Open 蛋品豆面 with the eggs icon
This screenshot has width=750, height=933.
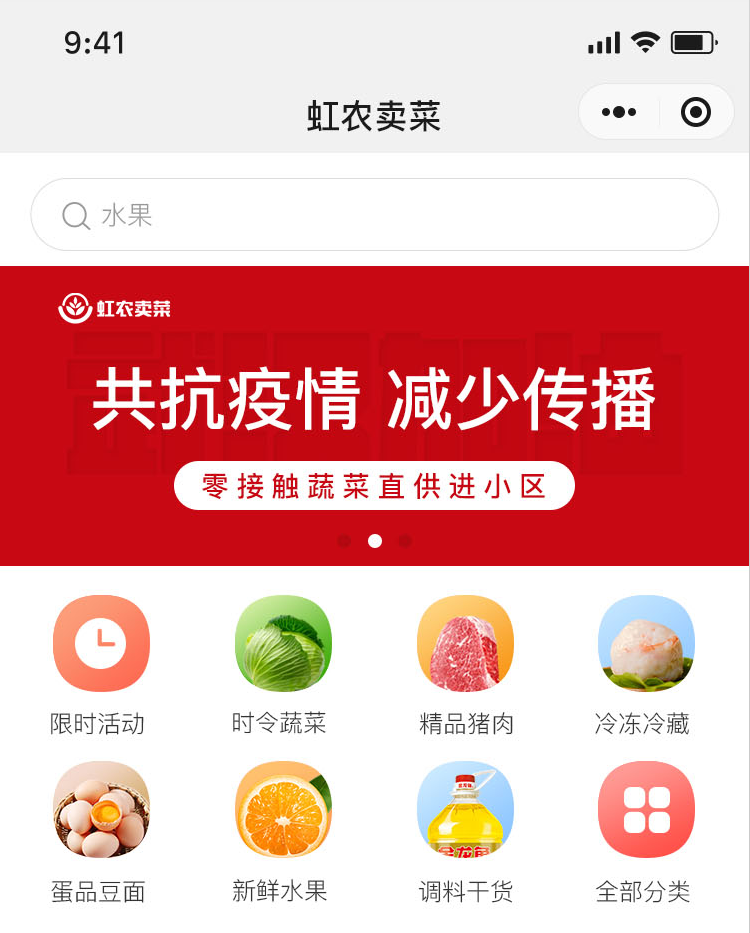pyautogui.click(x=101, y=810)
